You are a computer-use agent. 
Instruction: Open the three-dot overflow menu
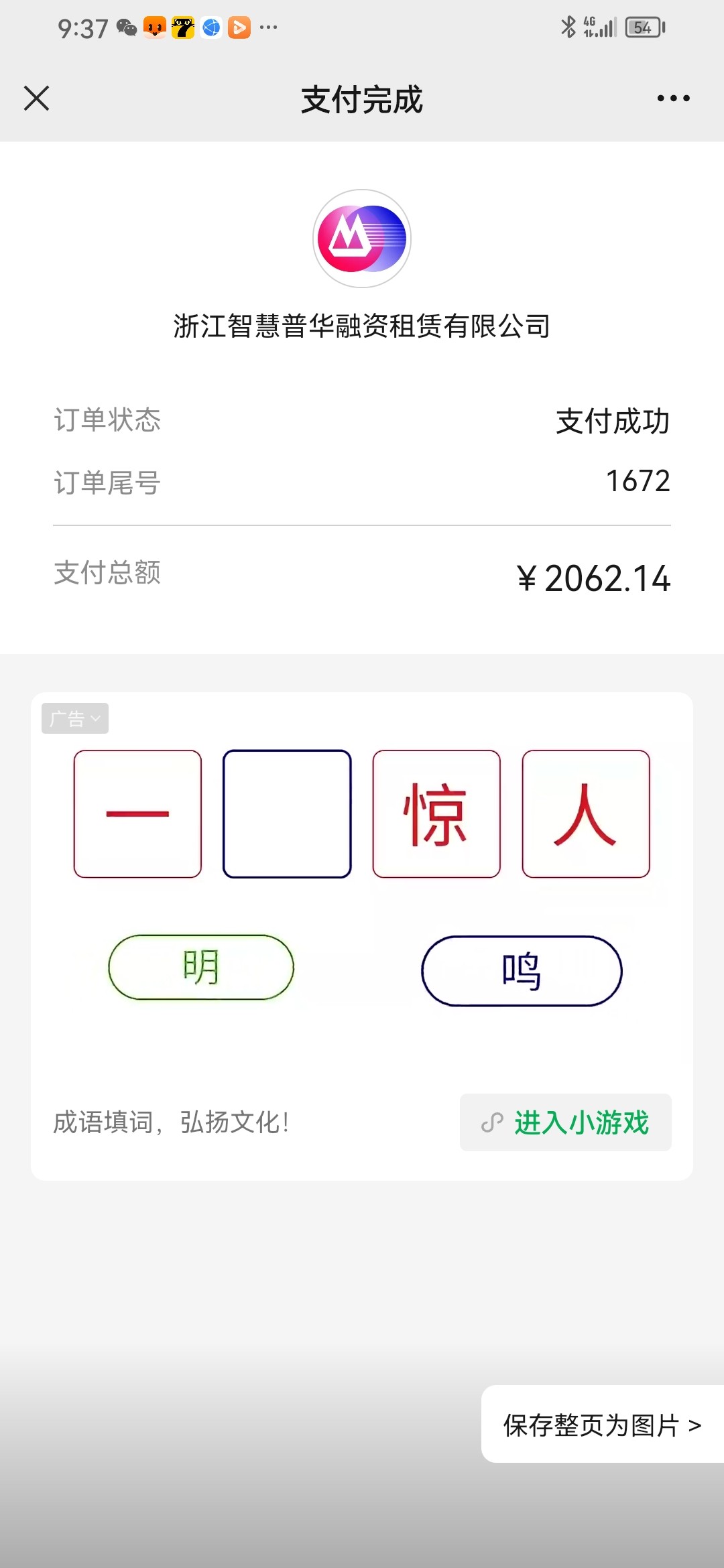click(673, 99)
